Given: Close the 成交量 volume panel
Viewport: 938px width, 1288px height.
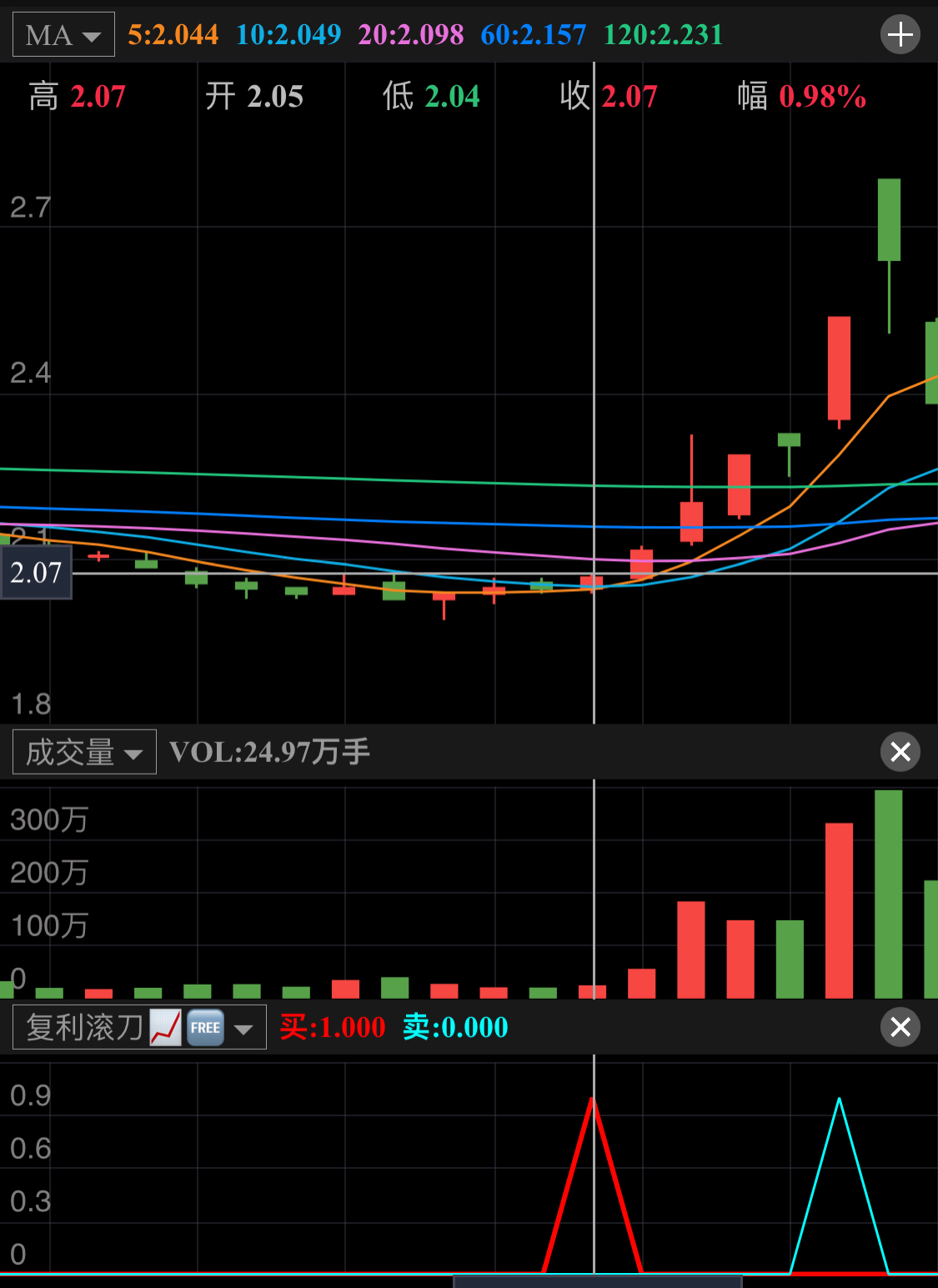Looking at the screenshot, I should [900, 752].
